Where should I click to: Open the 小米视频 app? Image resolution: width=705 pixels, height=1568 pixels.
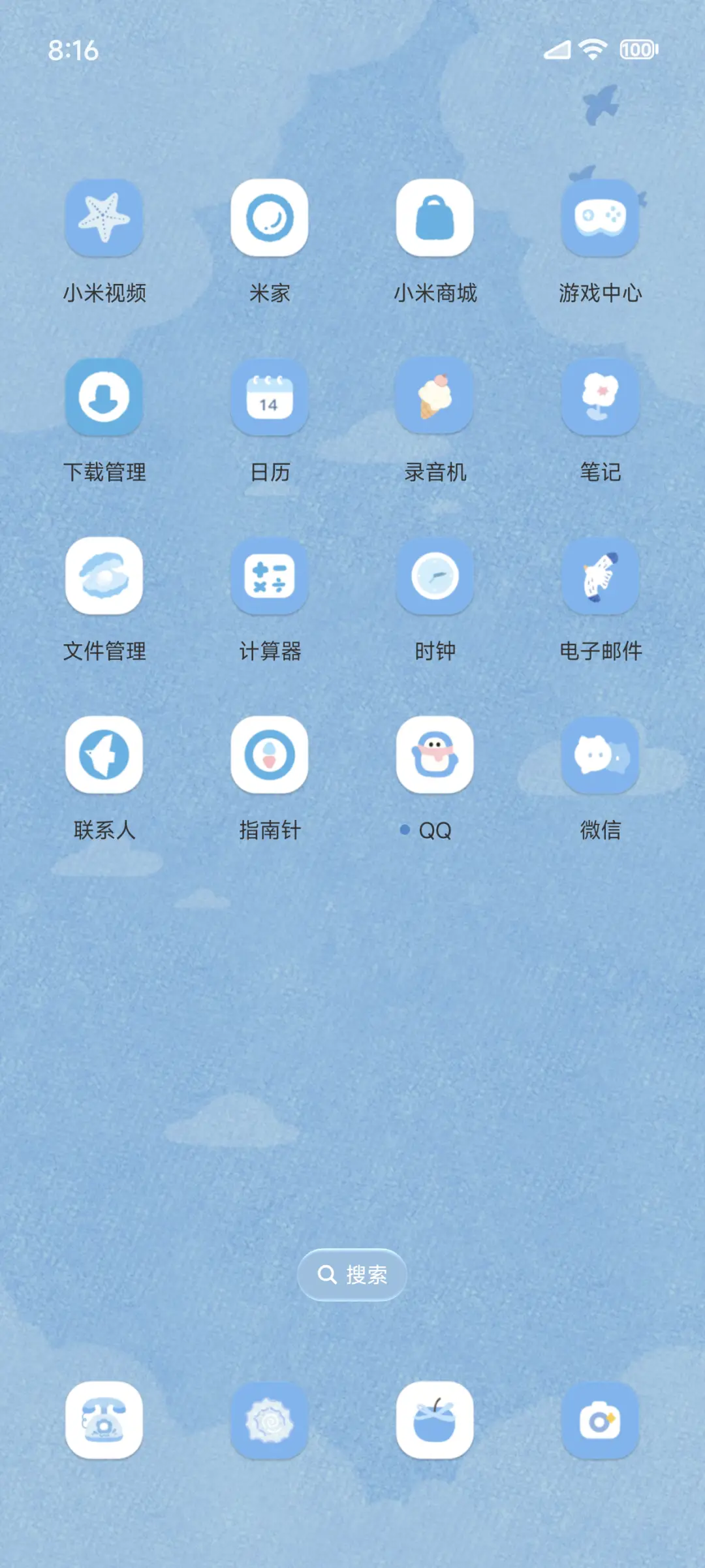[x=104, y=219]
